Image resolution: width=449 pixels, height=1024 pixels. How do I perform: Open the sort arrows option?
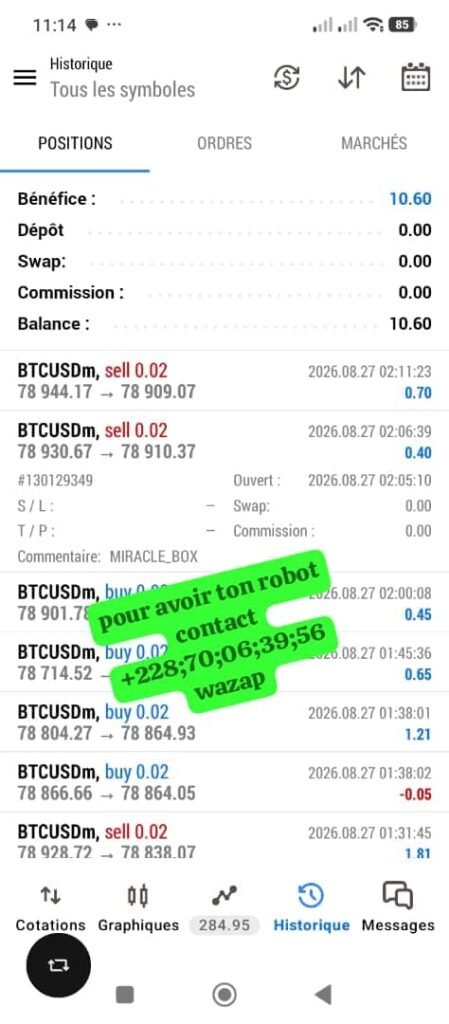[351, 78]
